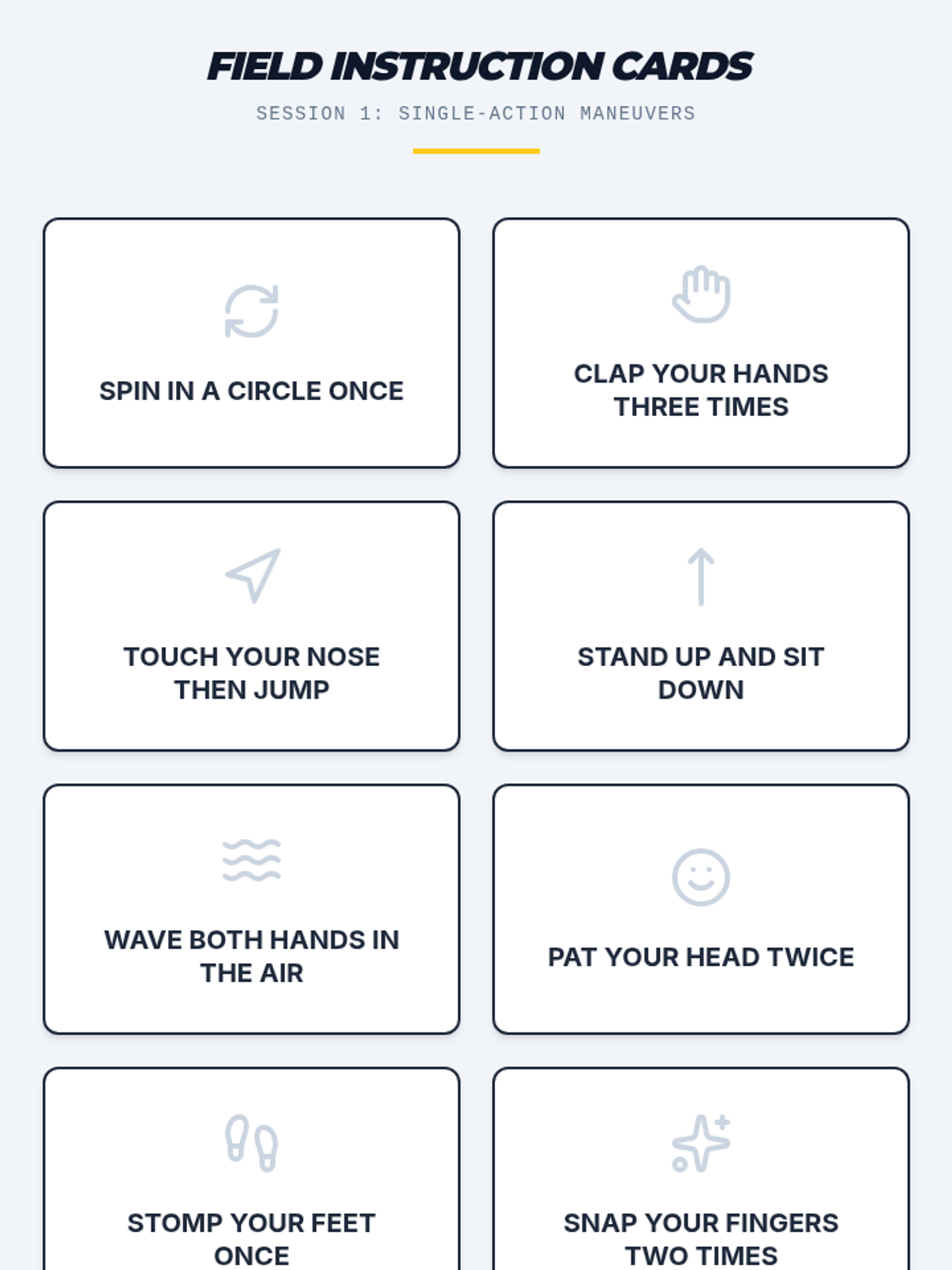The image size is (952, 1270).
Task: Select the Clap Your Hands Three Times card
Action: pyautogui.click(x=701, y=343)
